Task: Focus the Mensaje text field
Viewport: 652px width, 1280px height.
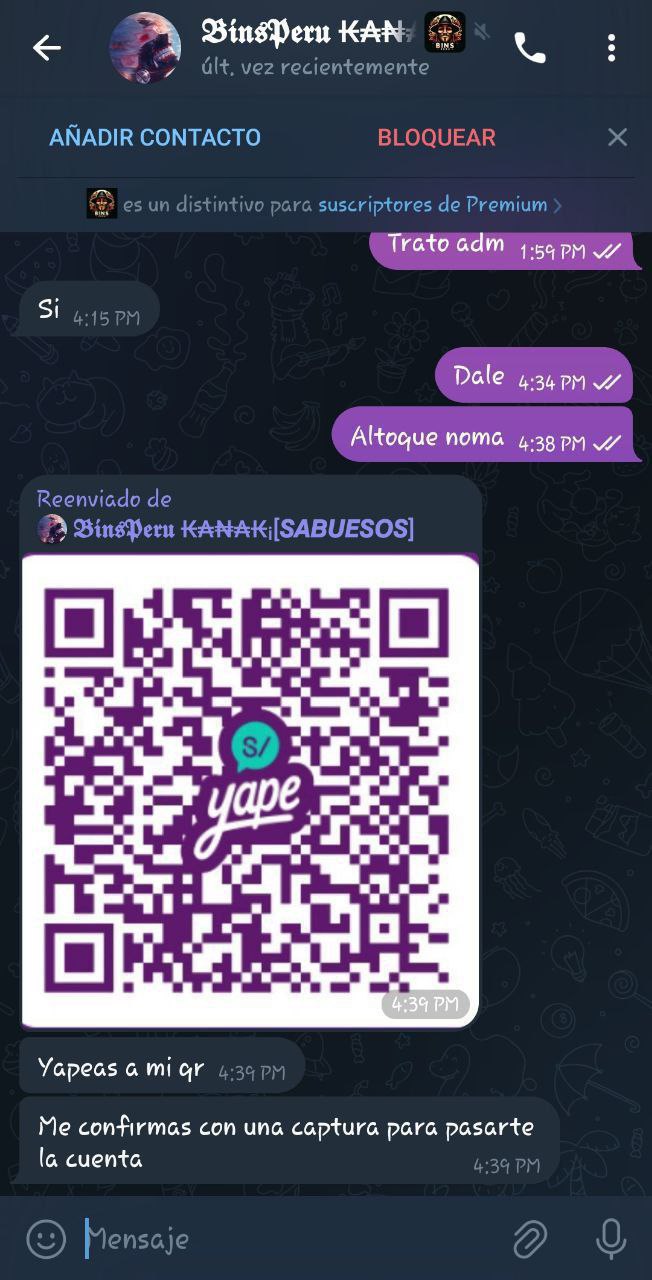Action: [290, 1240]
